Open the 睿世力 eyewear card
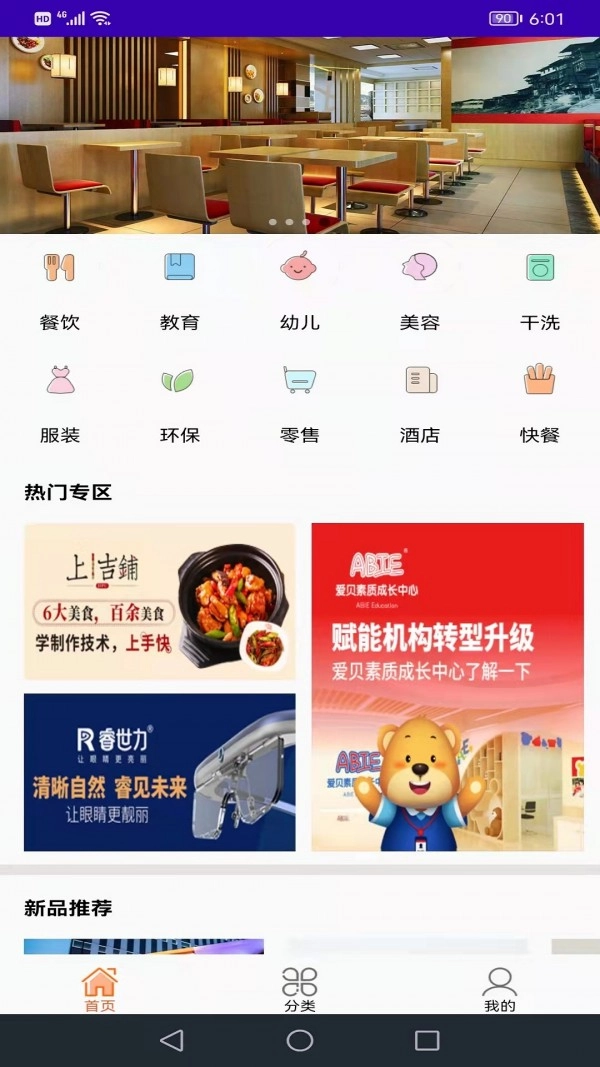The height and width of the screenshot is (1067, 600). pos(160,772)
